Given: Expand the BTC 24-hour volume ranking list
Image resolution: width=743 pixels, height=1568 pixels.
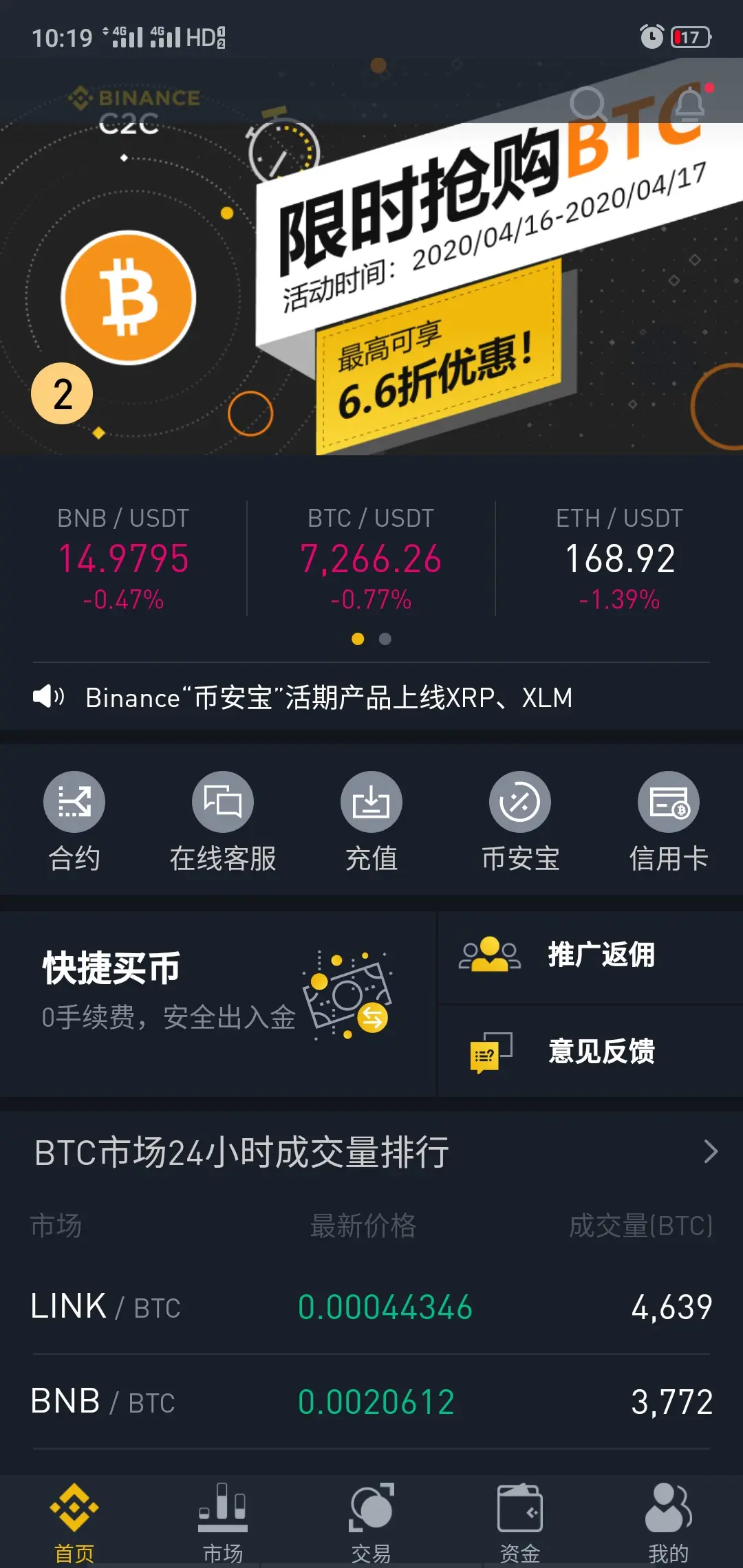Looking at the screenshot, I should (711, 1153).
